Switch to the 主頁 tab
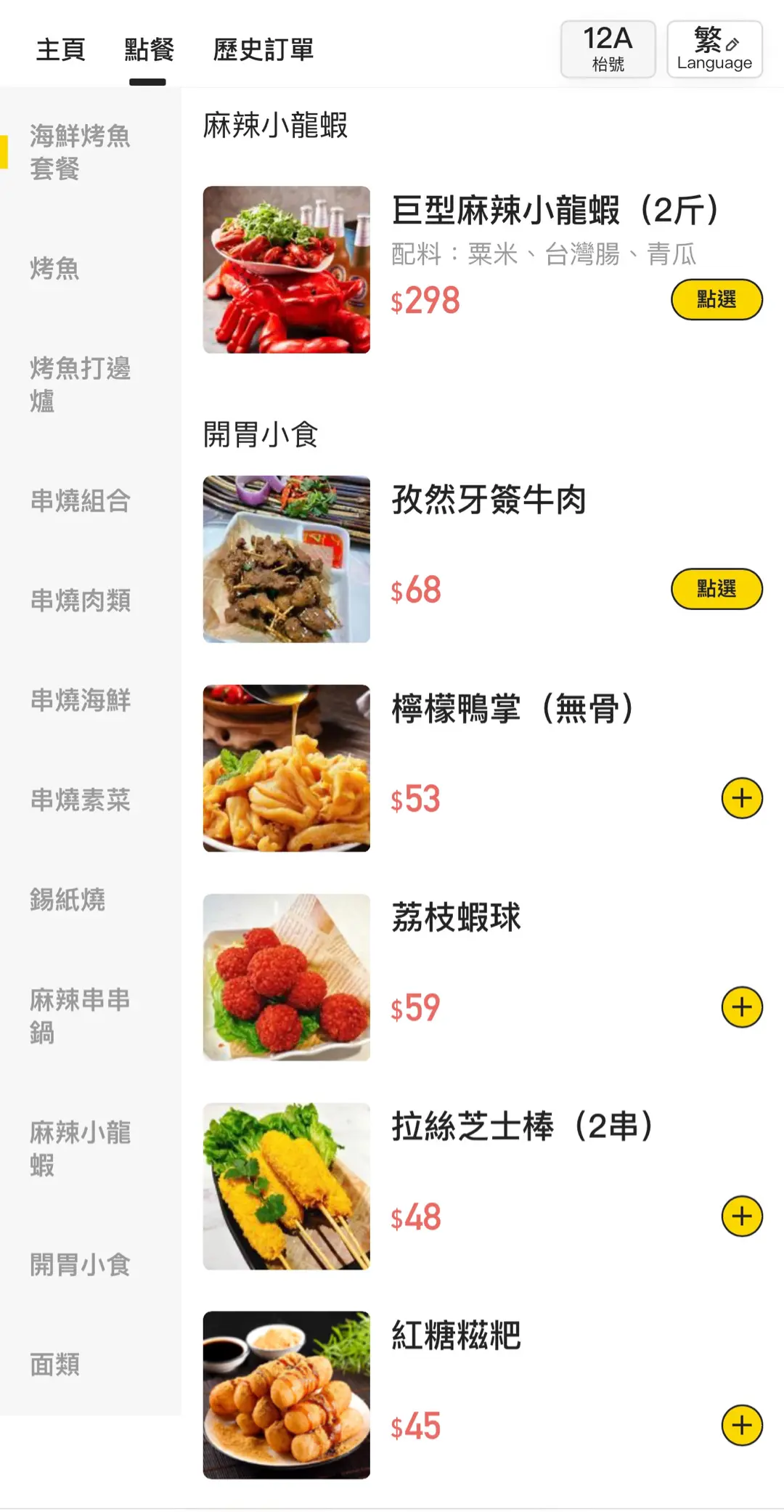Image resolution: width=784 pixels, height=1512 pixels. click(x=61, y=50)
